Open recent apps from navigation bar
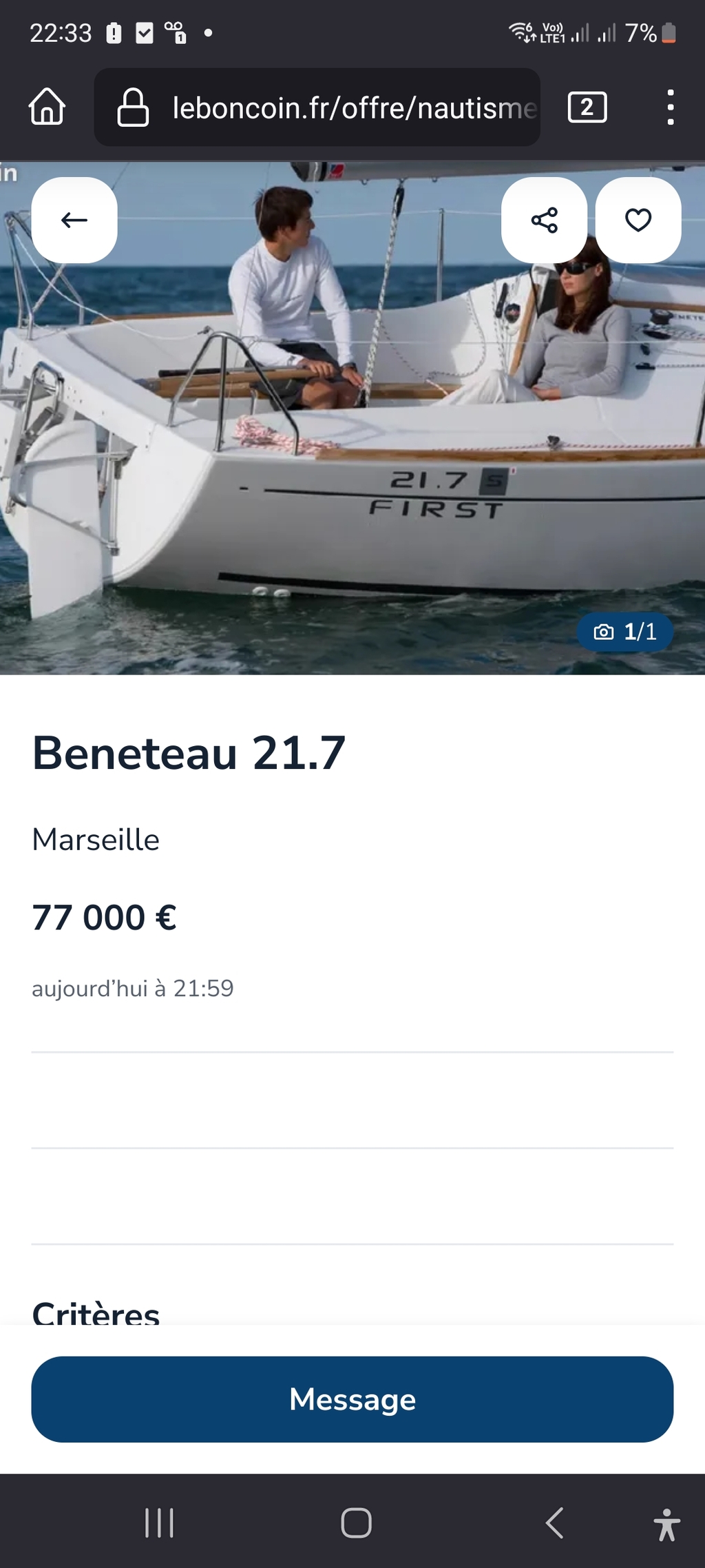Viewport: 705px width, 1568px height. [x=159, y=1523]
